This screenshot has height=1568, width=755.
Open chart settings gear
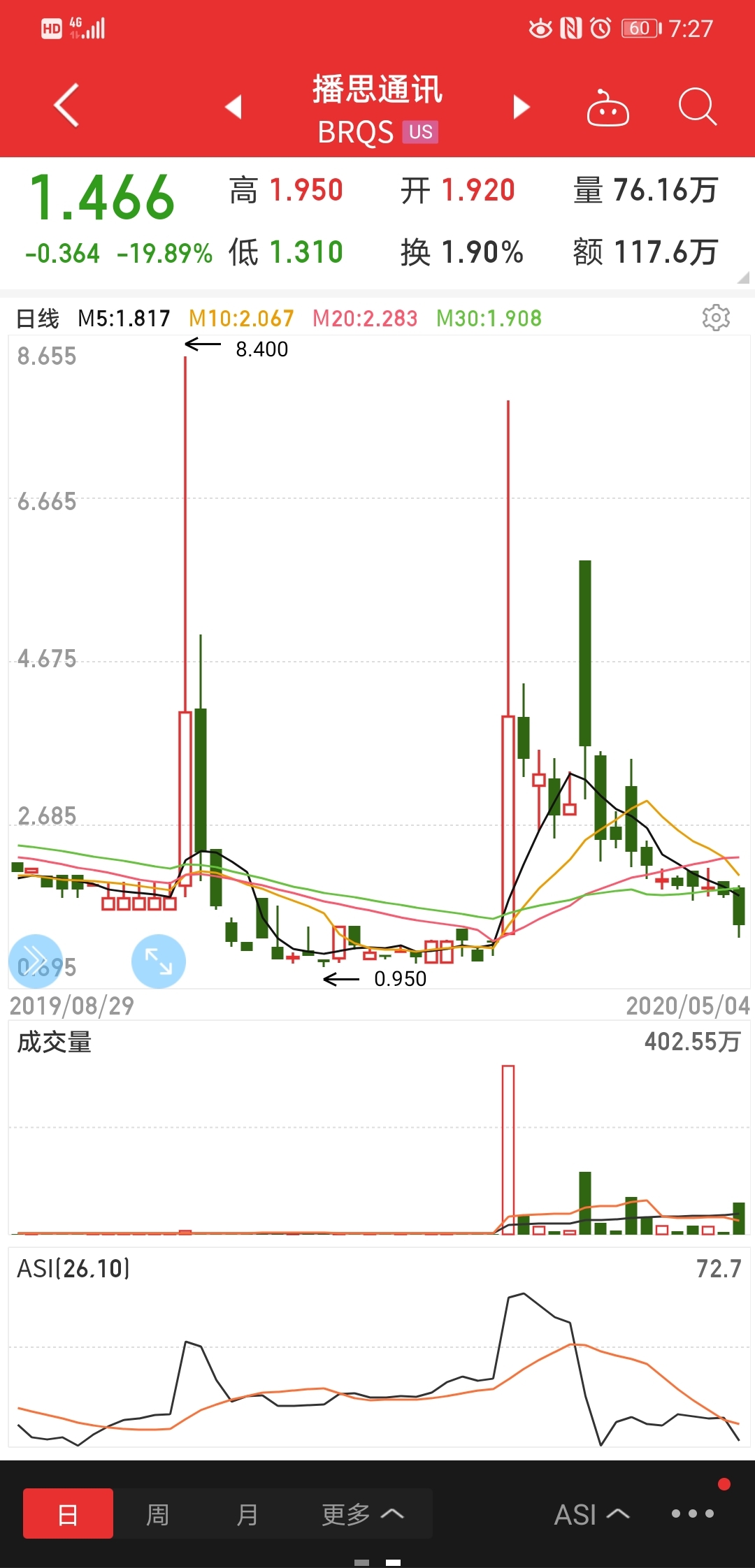(716, 318)
